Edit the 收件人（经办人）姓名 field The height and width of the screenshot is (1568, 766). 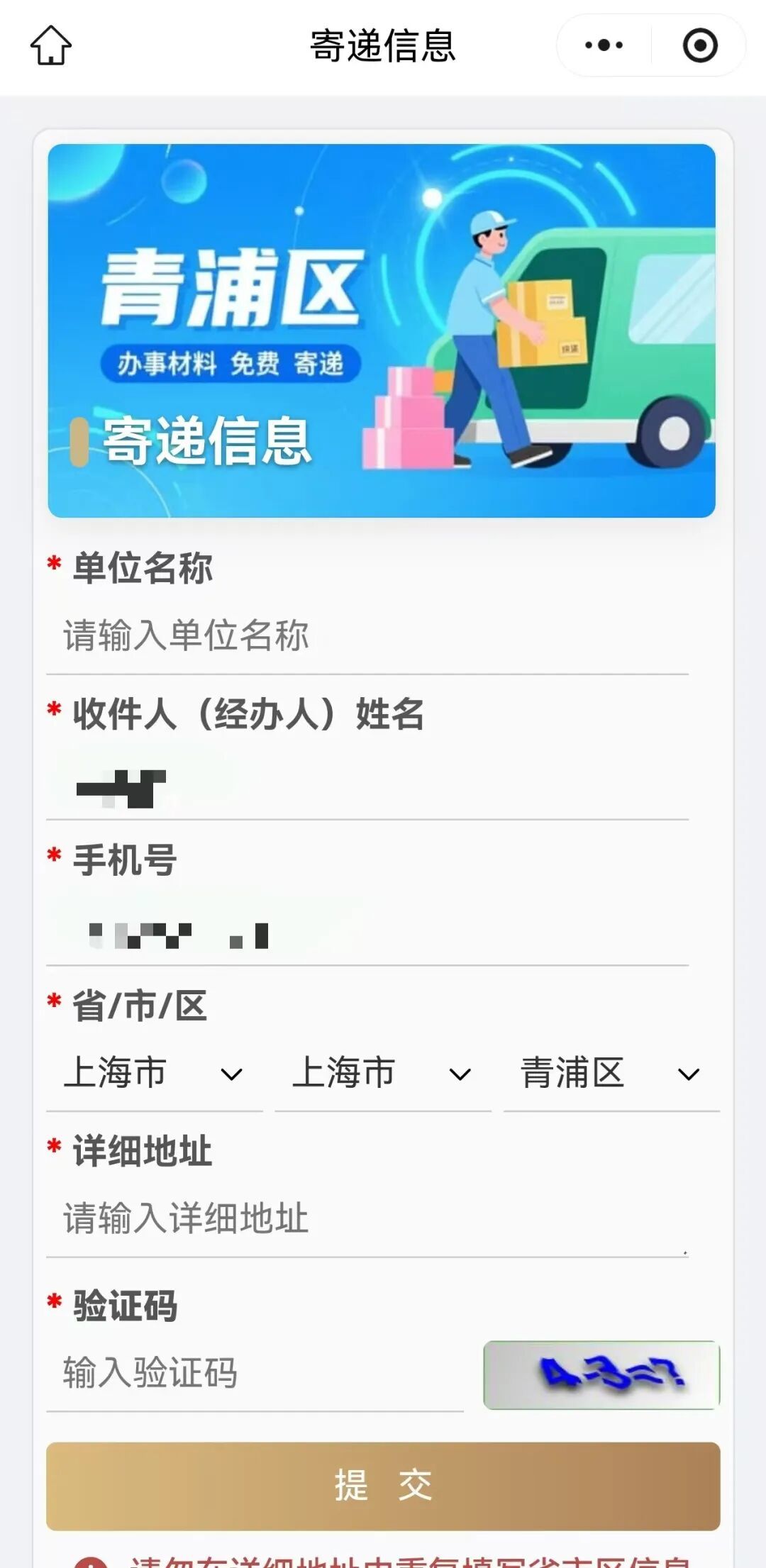tap(367, 788)
